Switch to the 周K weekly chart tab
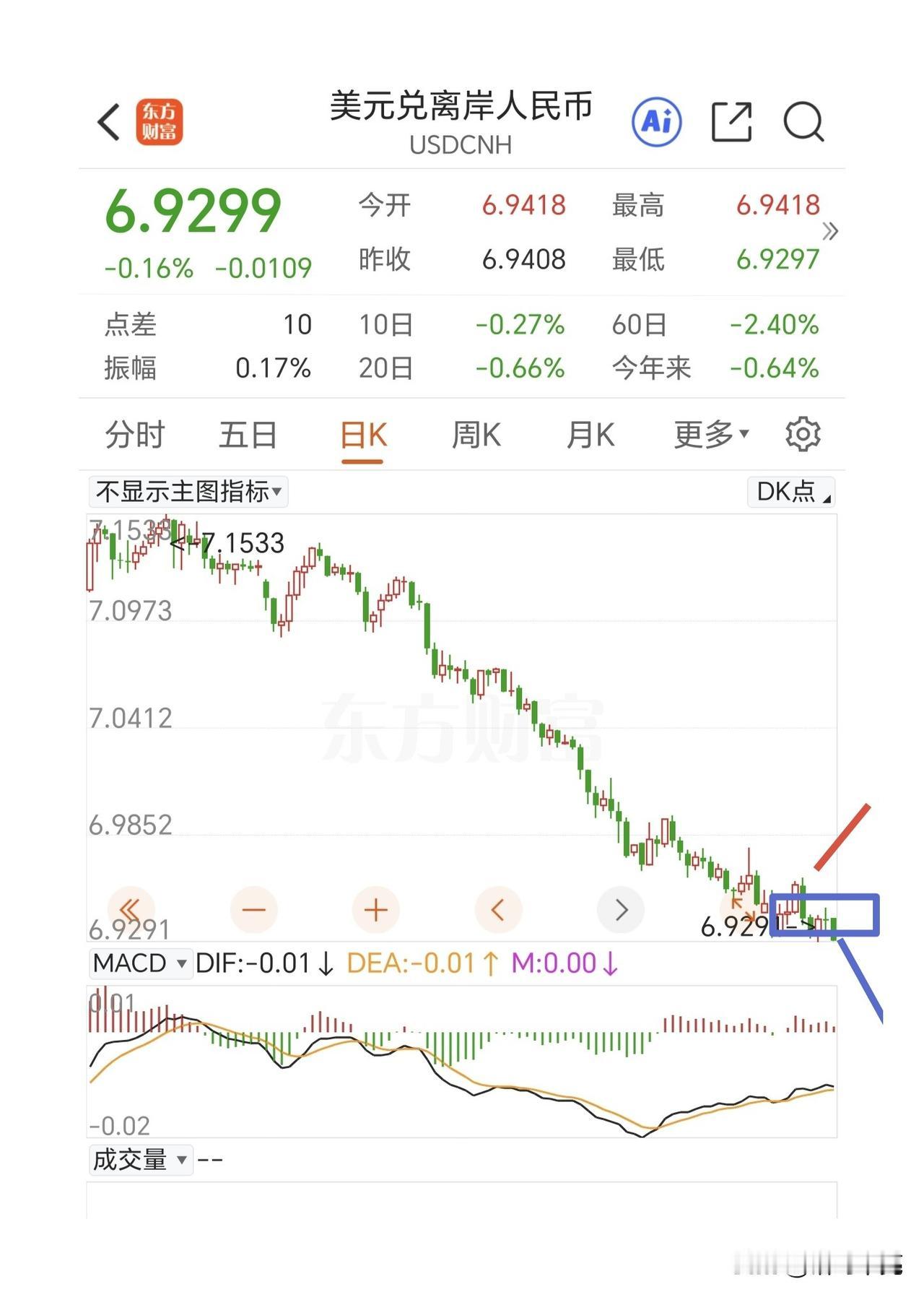 tap(476, 434)
